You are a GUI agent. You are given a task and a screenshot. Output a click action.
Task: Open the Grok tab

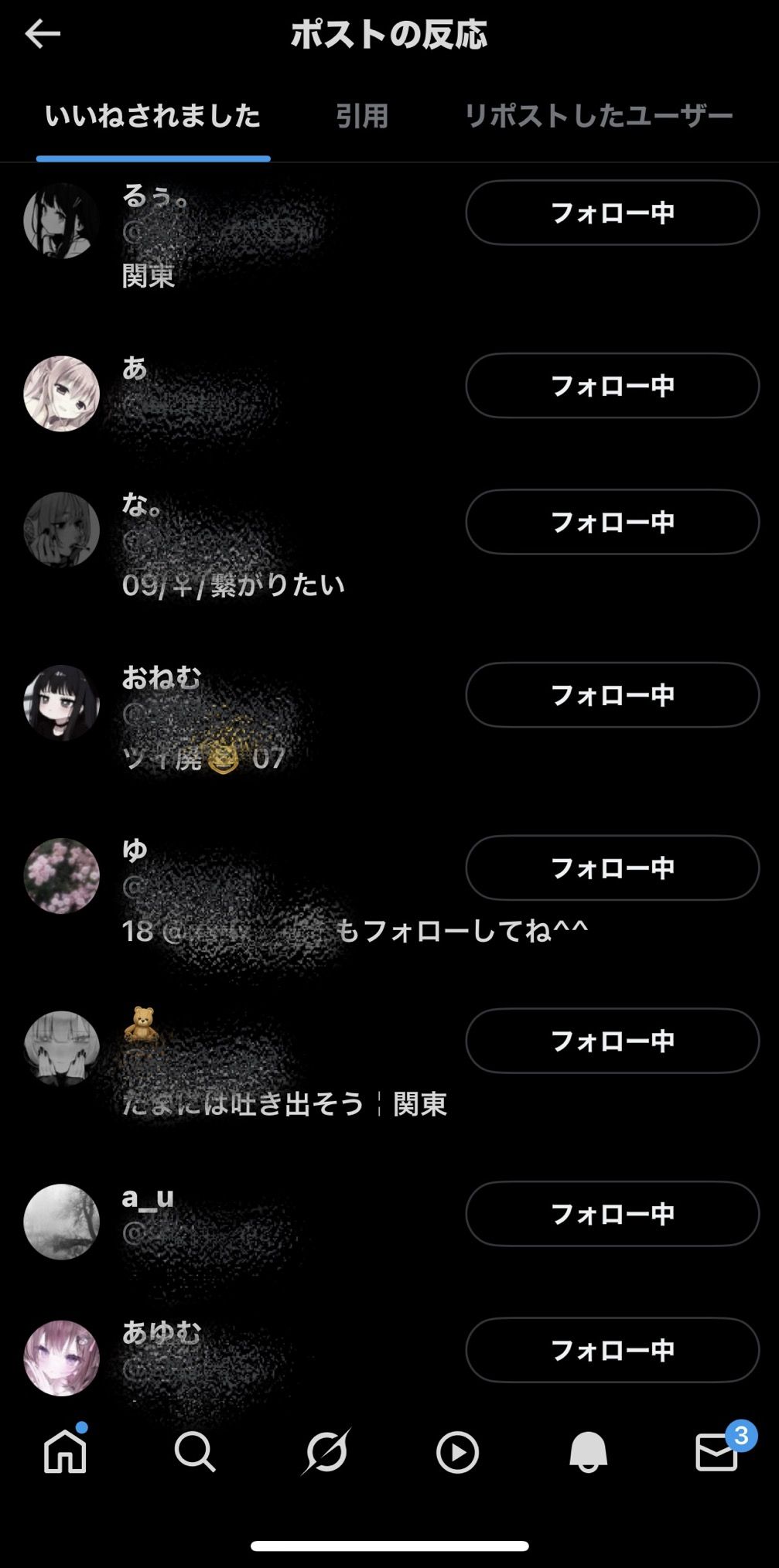coord(326,1452)
